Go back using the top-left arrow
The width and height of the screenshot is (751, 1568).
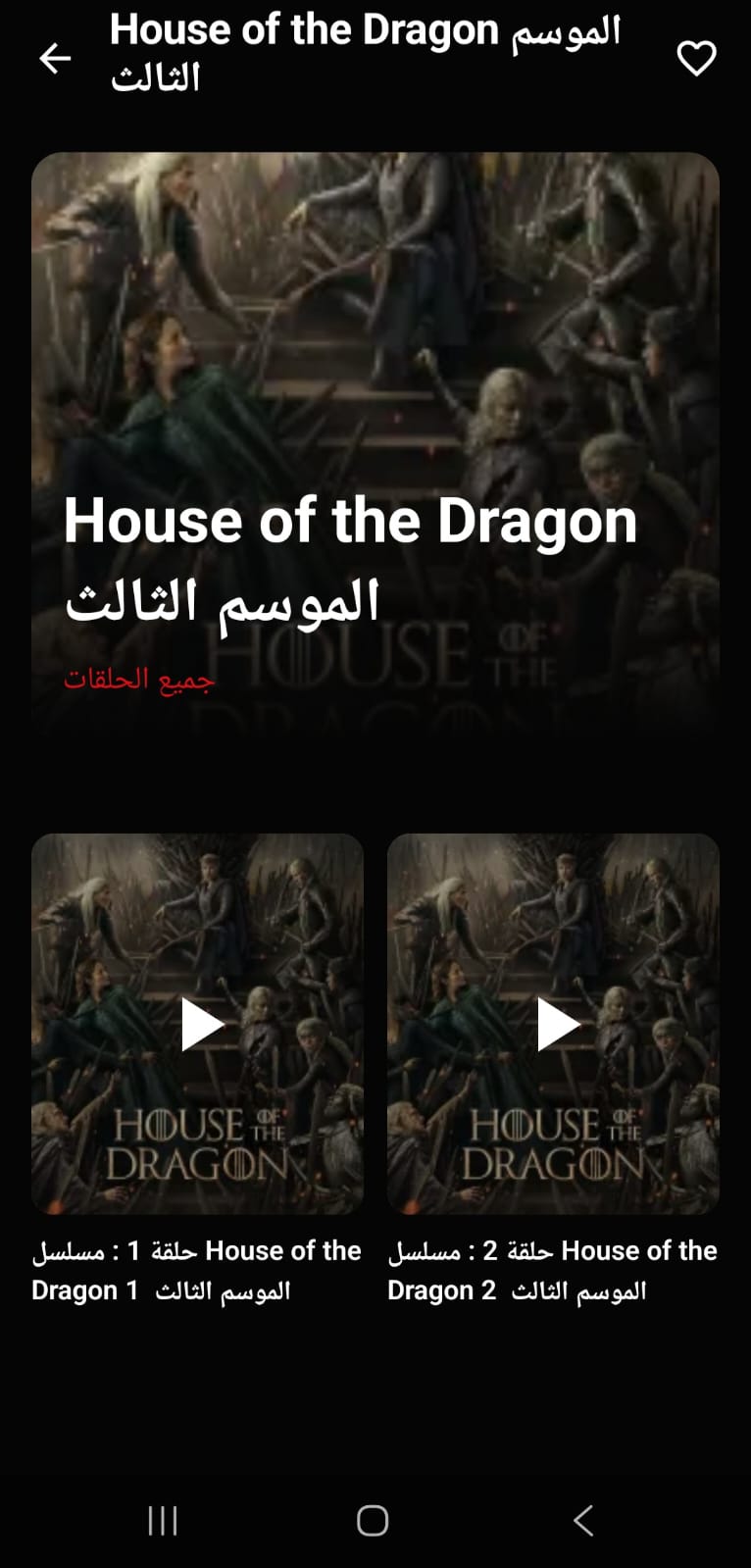click(x=55, y=59)
